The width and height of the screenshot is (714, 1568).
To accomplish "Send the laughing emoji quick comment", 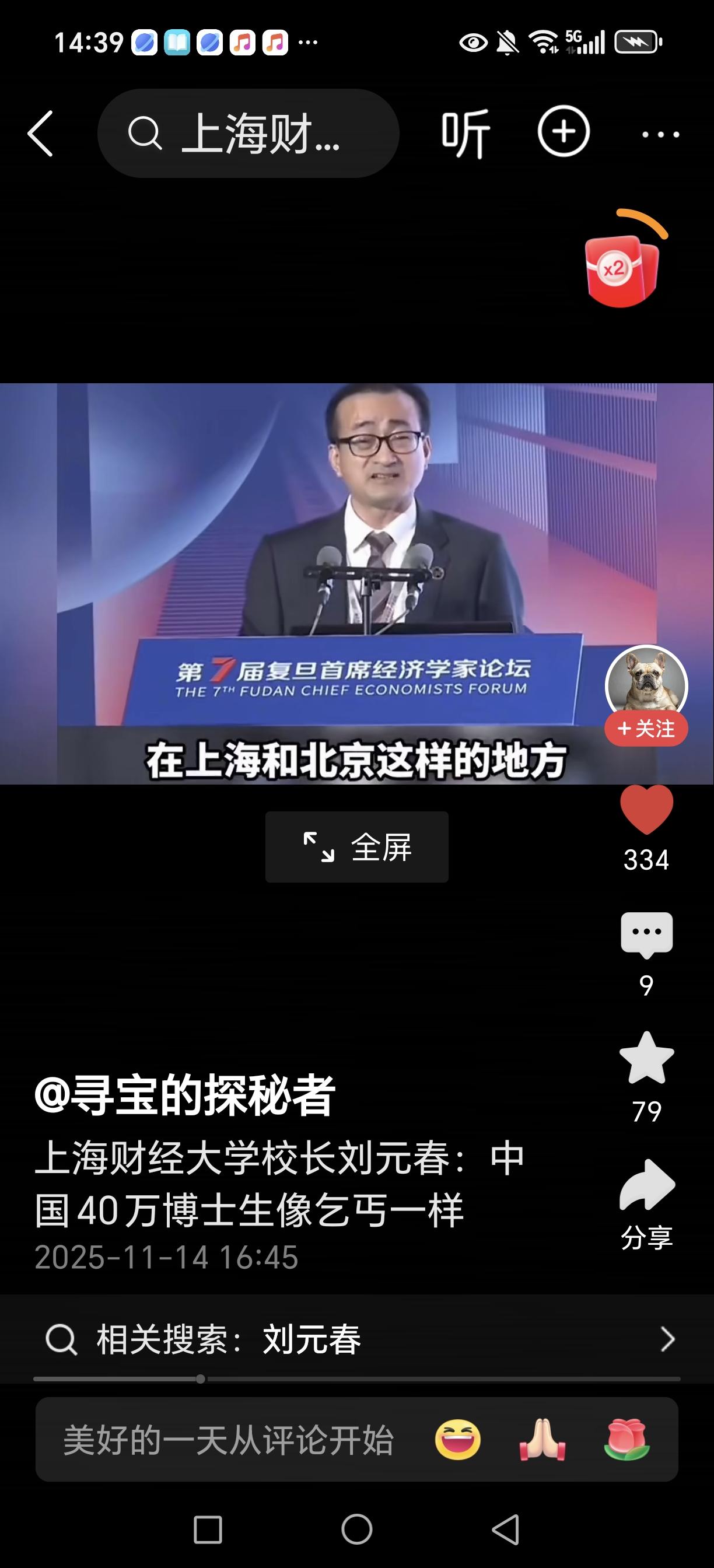I will click(458, 1440).
